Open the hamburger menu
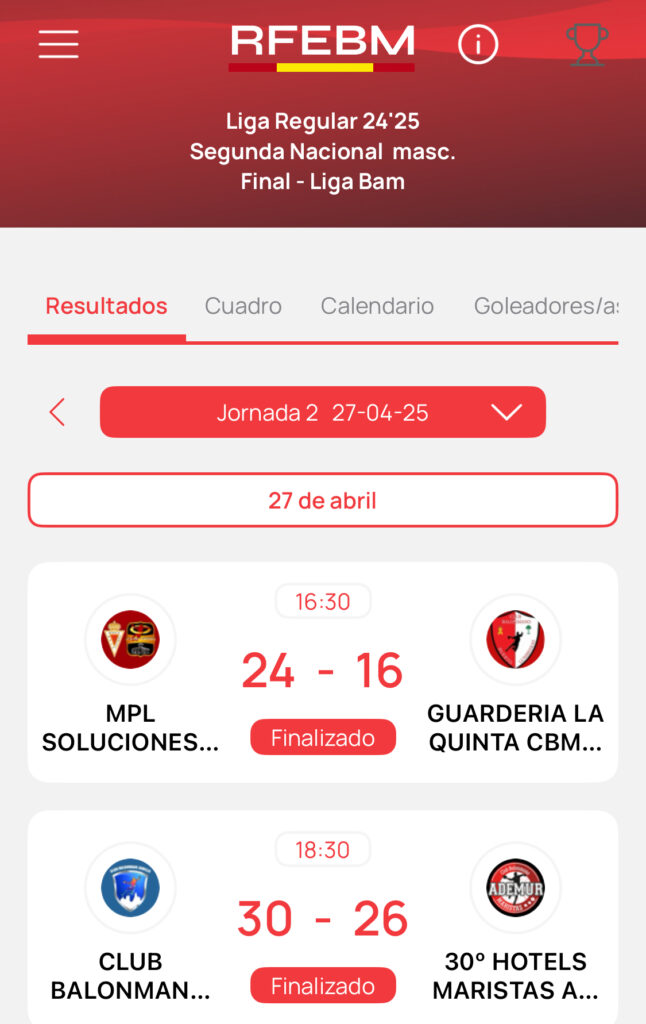Image resolution: width=646 pixels, height=1024 pixels. click(58, 44)
